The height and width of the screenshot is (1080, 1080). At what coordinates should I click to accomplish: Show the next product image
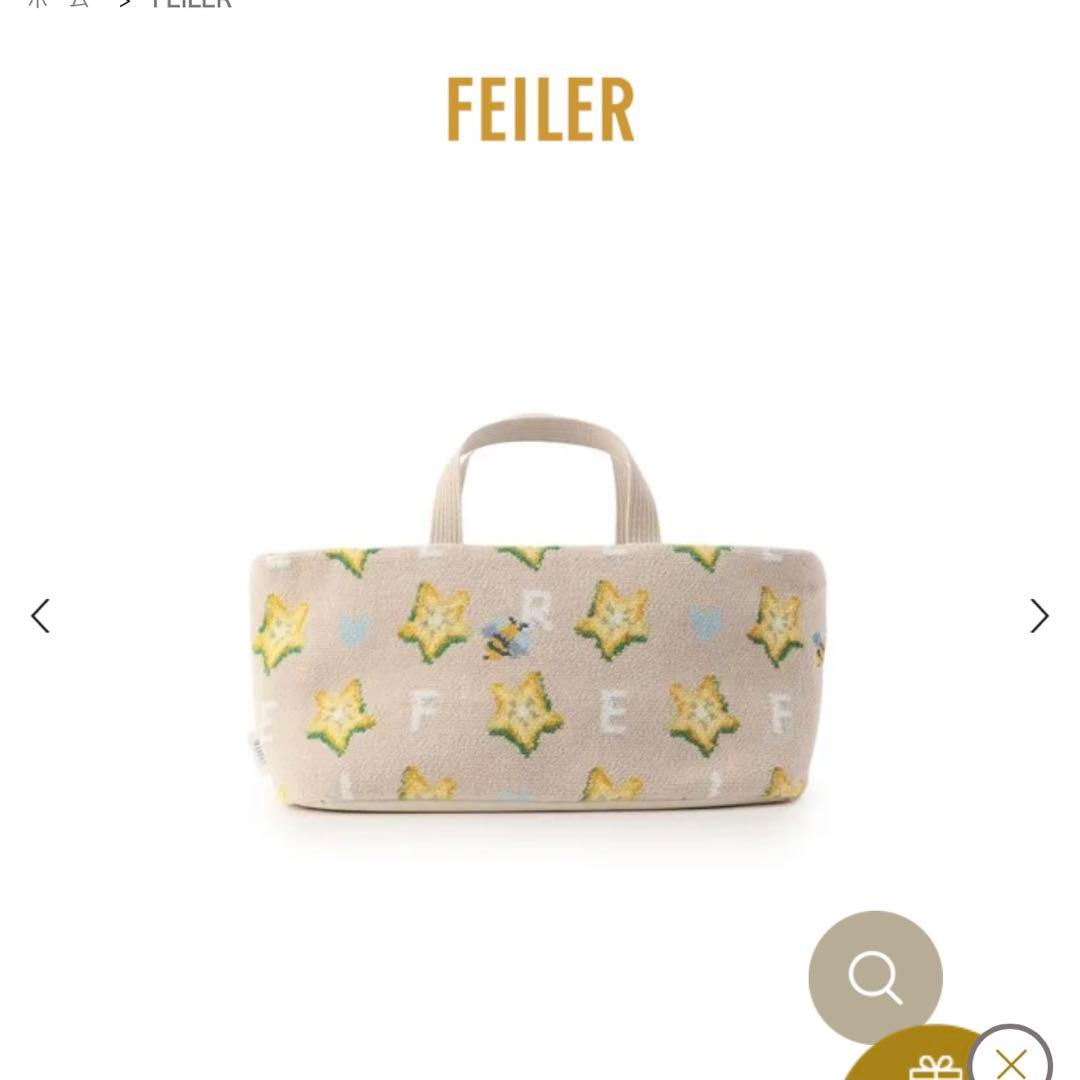click(x=1039, y=616)
